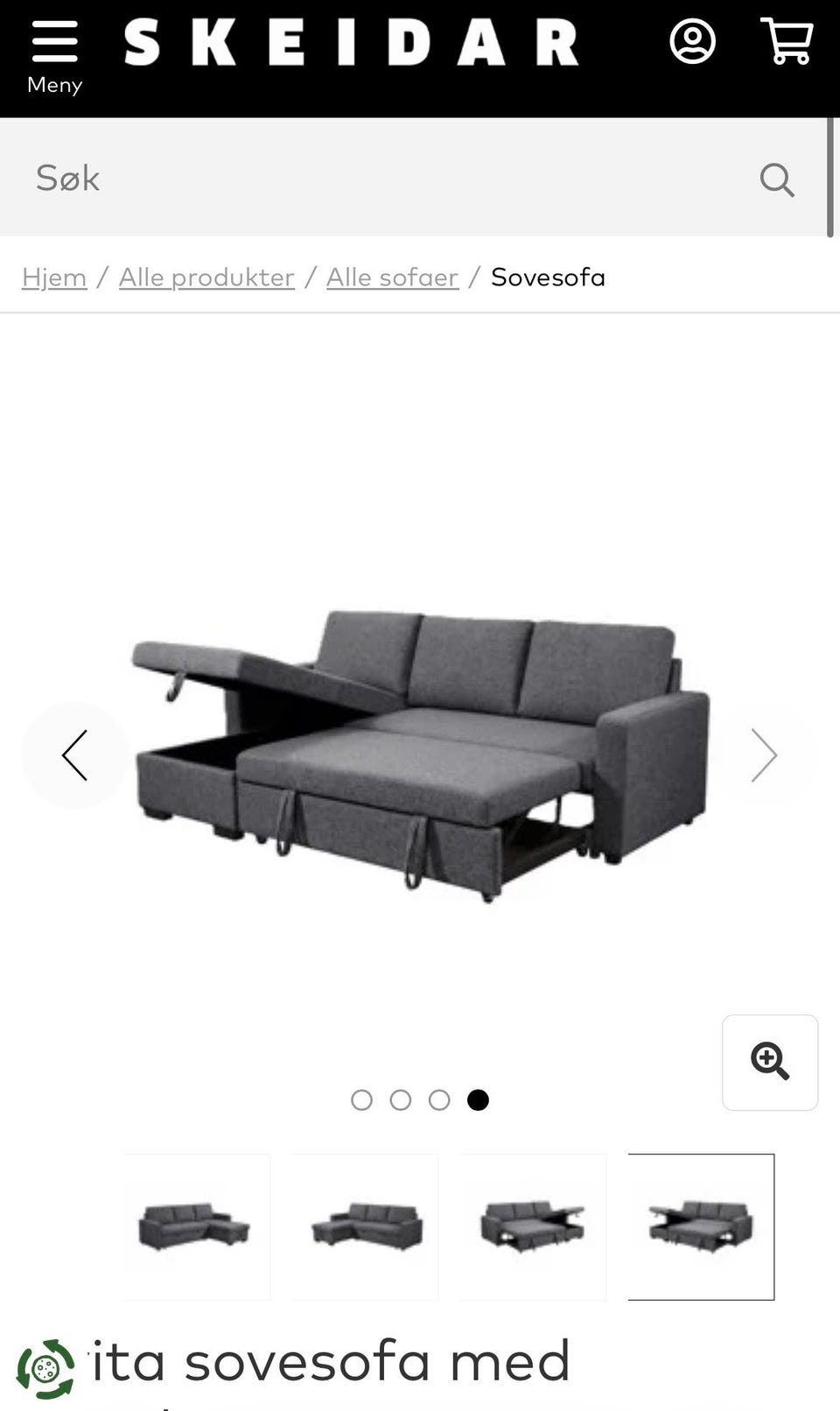Tap the magnifier icon in search bar
Viewport: 840px width, 1411px height.
click(776, 180)
